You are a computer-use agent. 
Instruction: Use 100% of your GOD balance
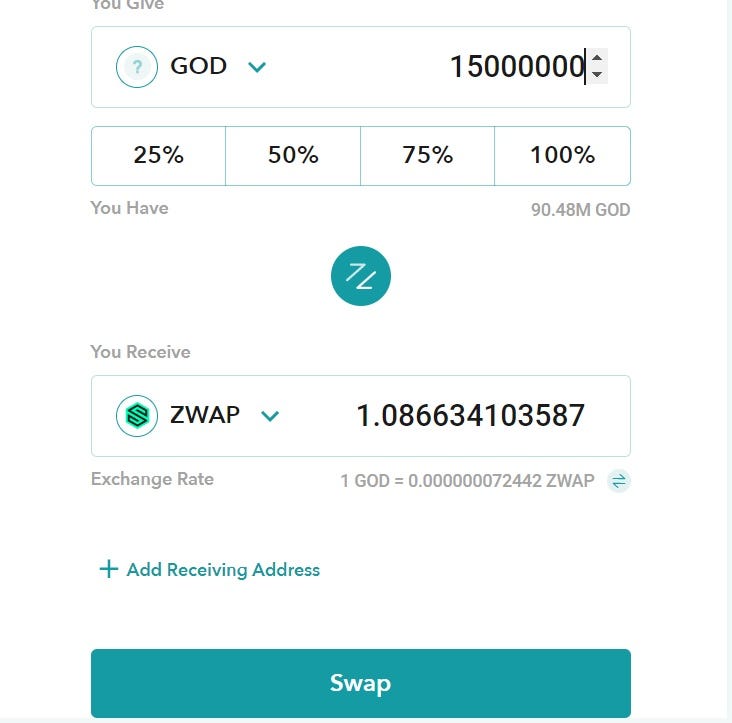tap(563, 156)
